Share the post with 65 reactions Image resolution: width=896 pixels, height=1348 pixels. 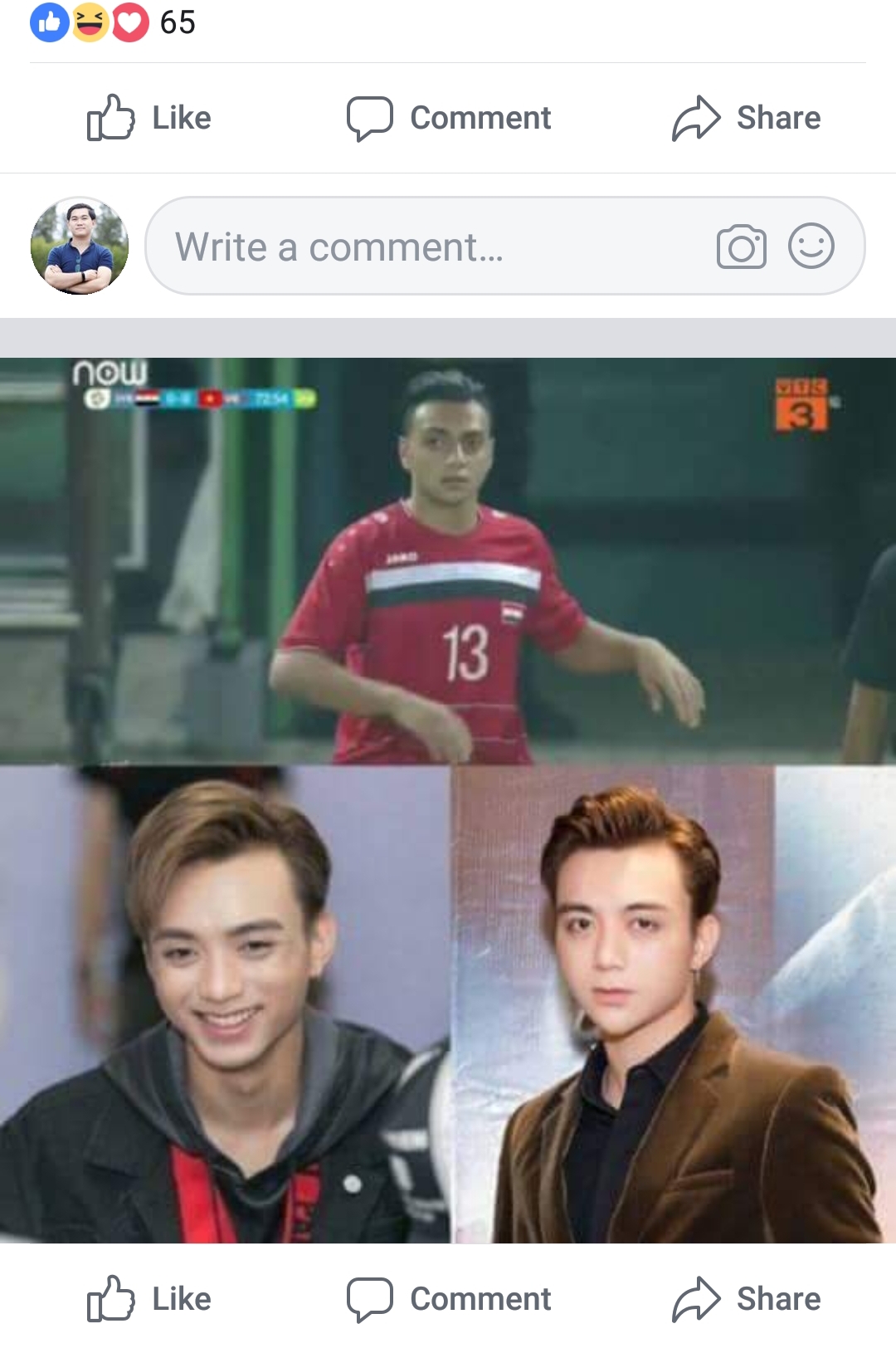point(746,118)
